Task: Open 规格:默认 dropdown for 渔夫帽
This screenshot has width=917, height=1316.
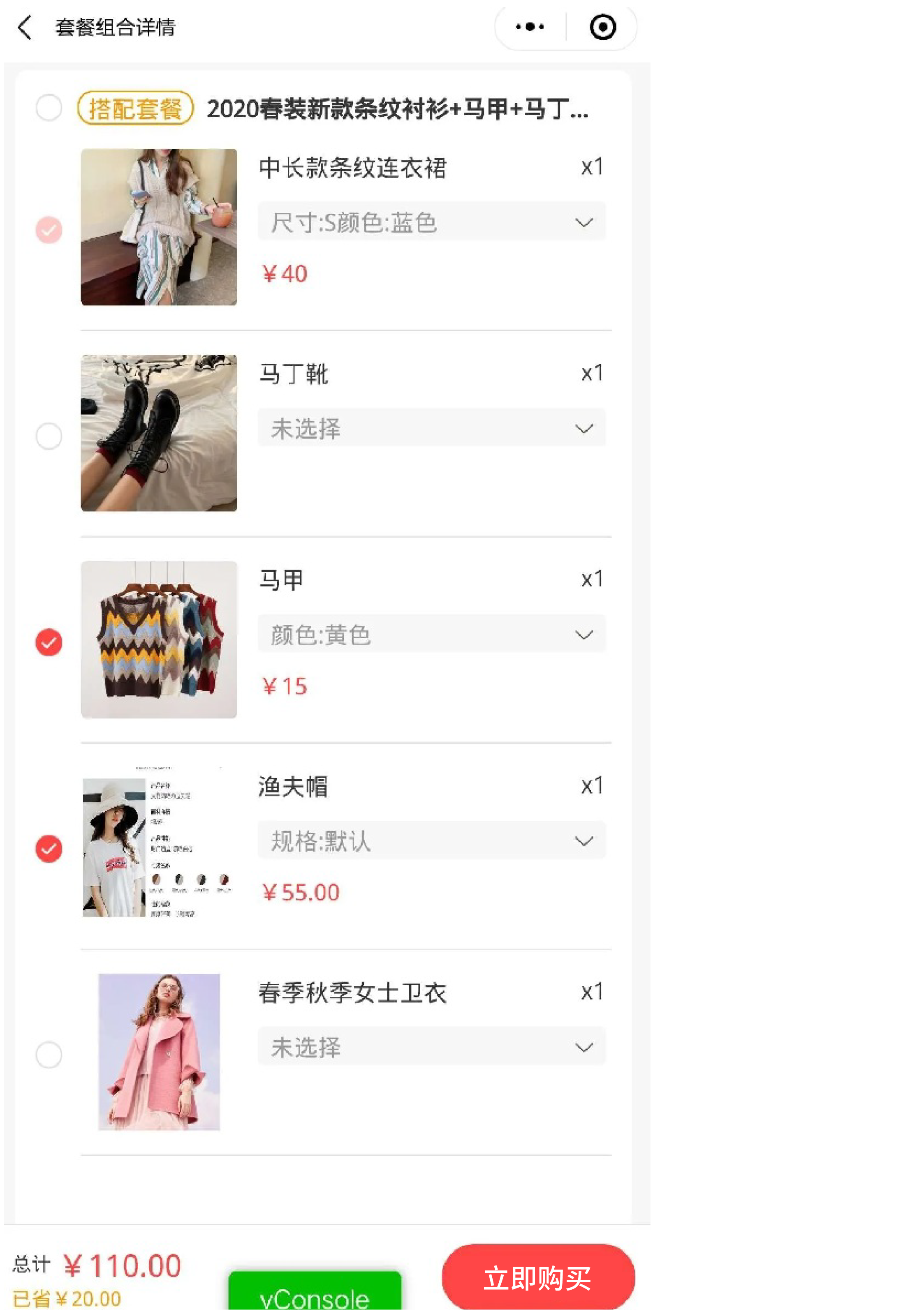Action: click(x=431, y=840)
